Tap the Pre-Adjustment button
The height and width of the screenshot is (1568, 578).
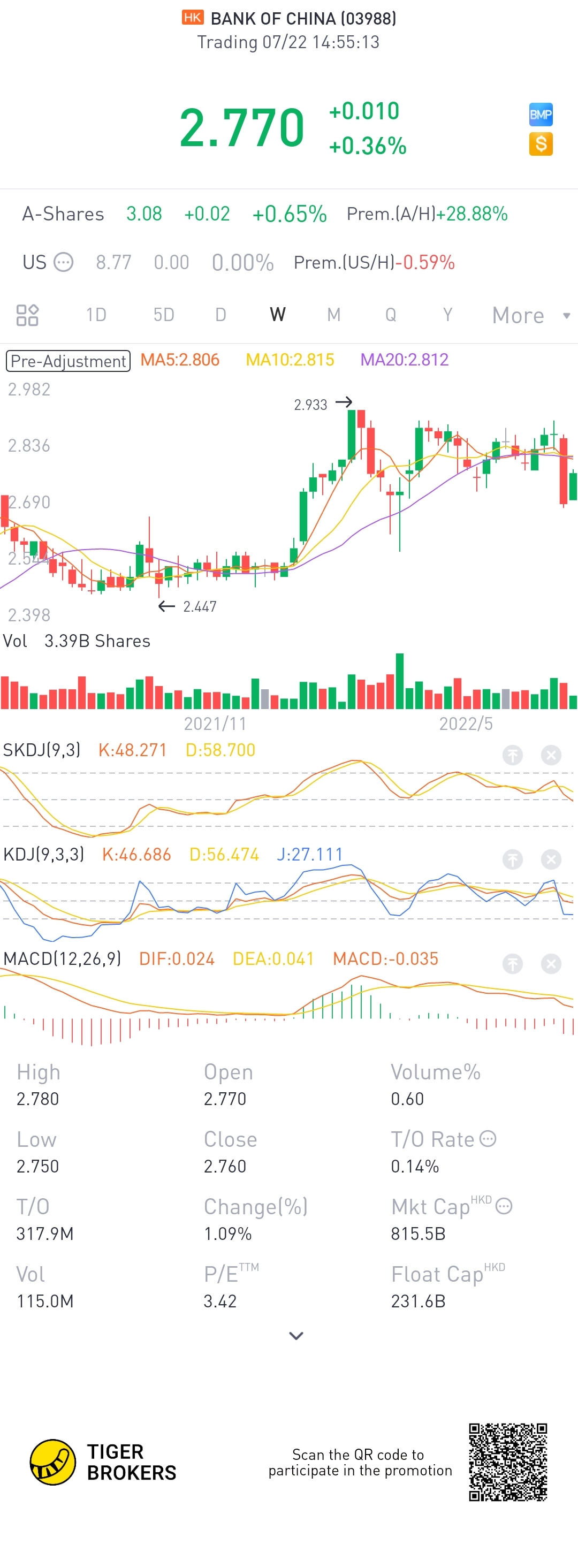click(x=68, y=361)
